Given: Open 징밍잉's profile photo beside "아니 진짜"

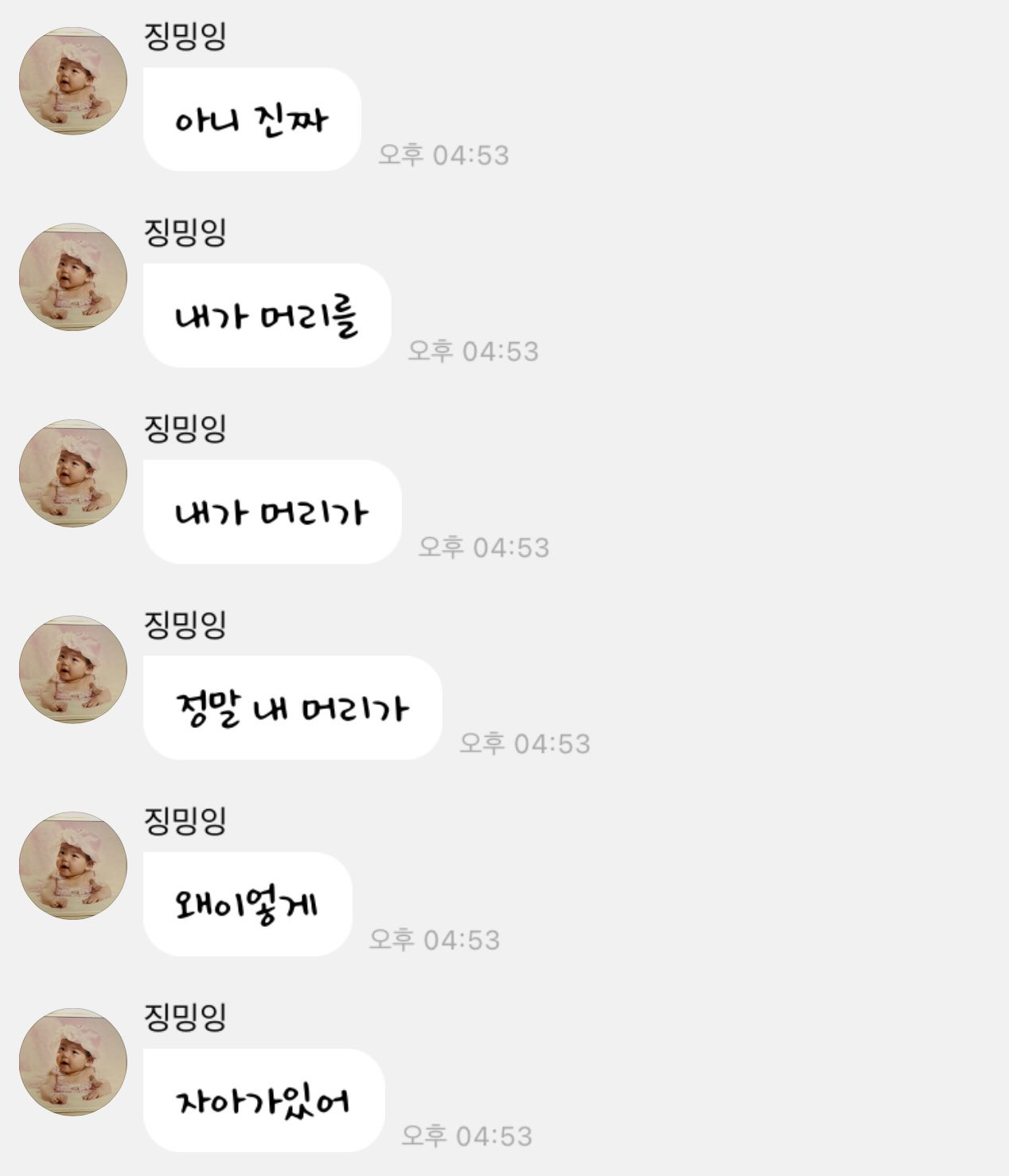Looking at the screenshot, I should coord(73,81).
